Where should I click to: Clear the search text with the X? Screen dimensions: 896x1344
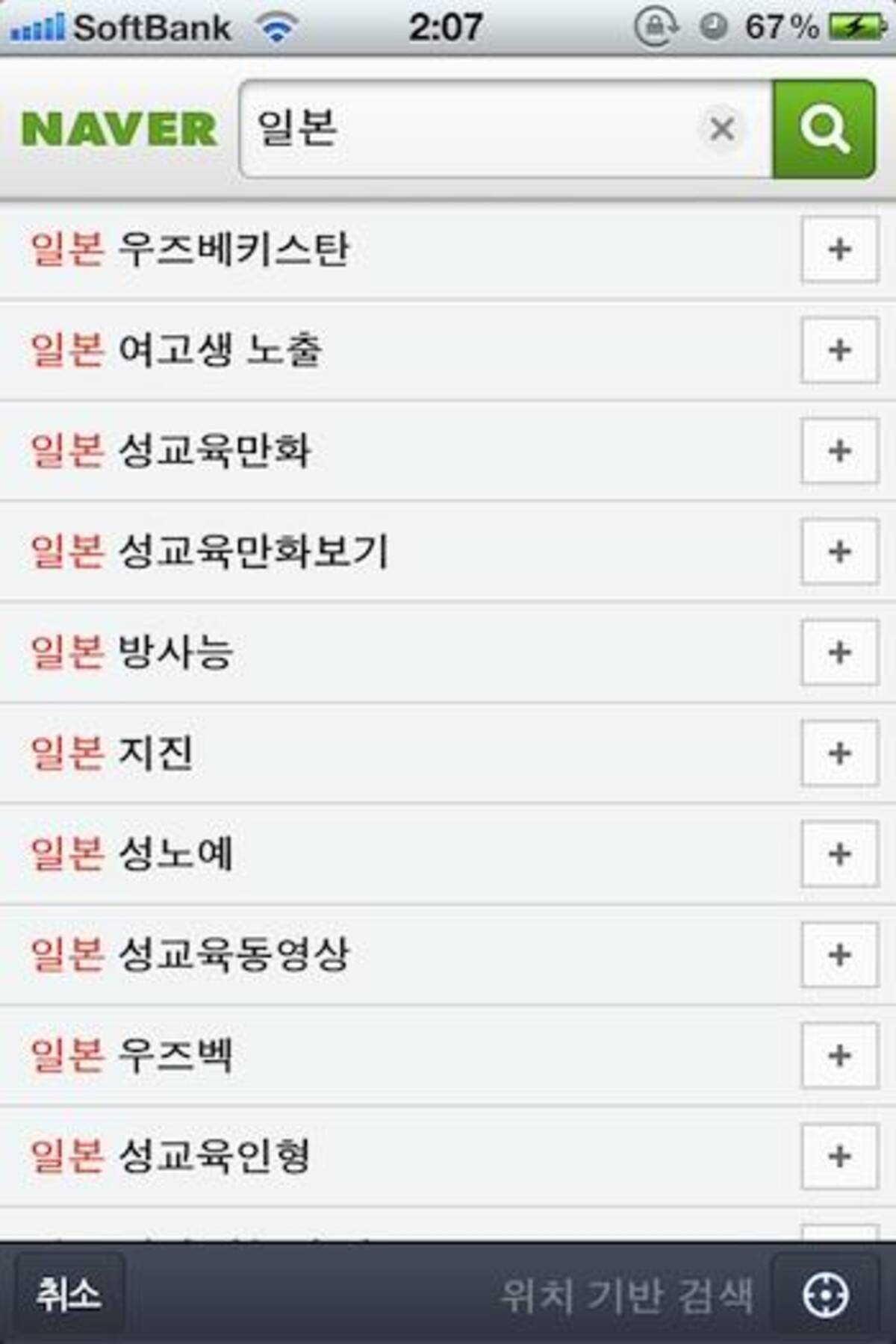[x=721, y=129]
